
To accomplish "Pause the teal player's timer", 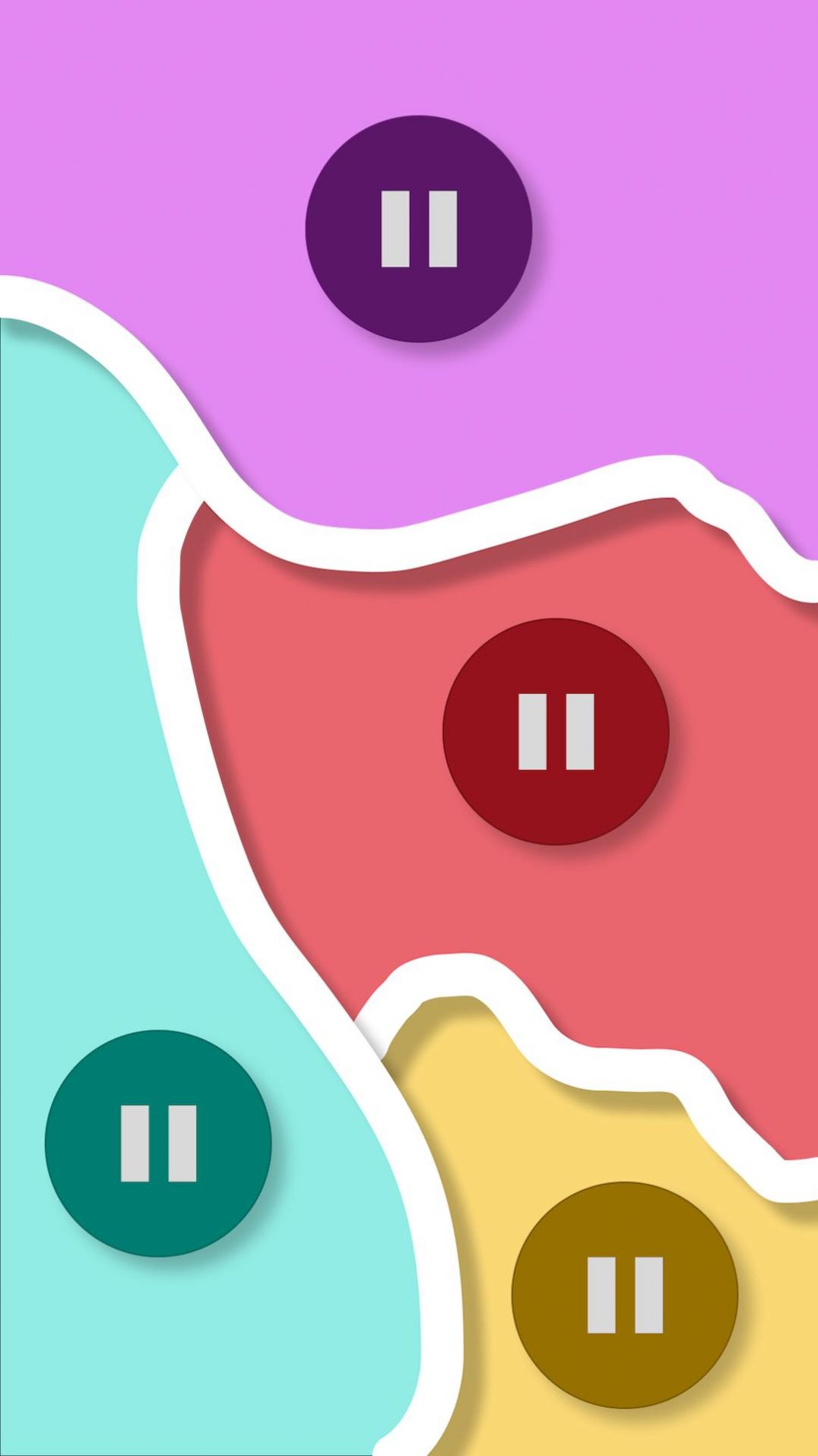I will click(158, 1143).
